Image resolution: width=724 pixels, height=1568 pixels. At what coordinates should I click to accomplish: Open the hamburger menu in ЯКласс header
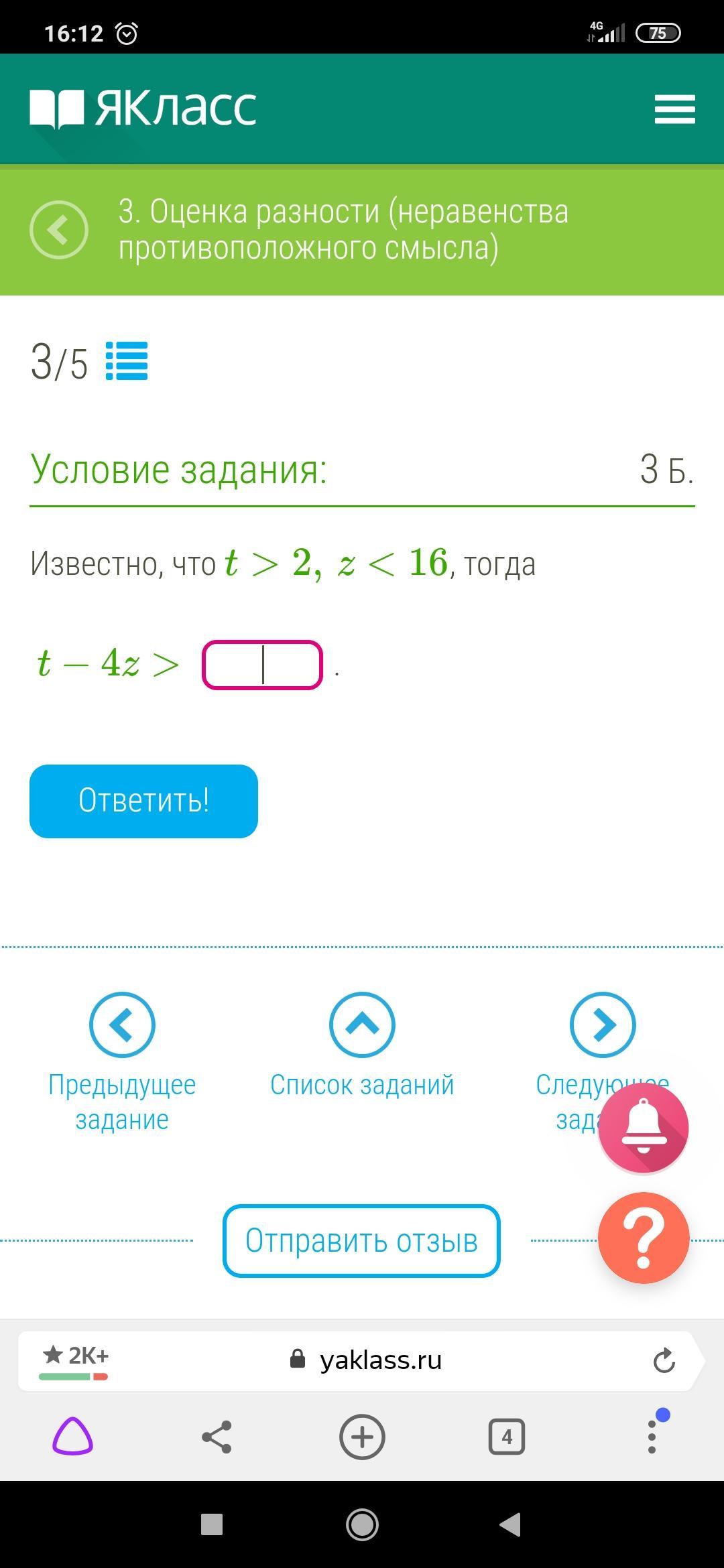click(x=674, y=109)
